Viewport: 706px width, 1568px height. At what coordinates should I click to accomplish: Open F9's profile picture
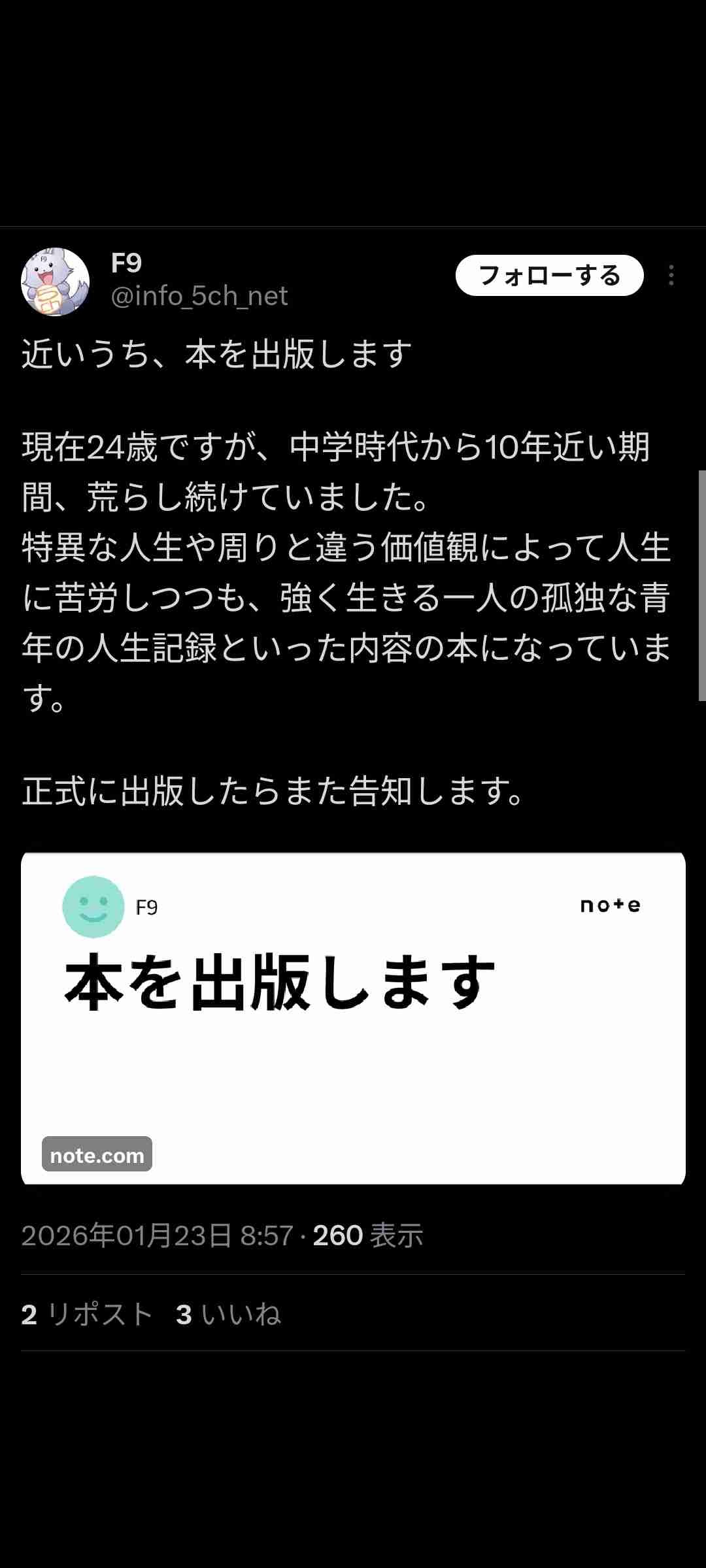coord(56,282)
